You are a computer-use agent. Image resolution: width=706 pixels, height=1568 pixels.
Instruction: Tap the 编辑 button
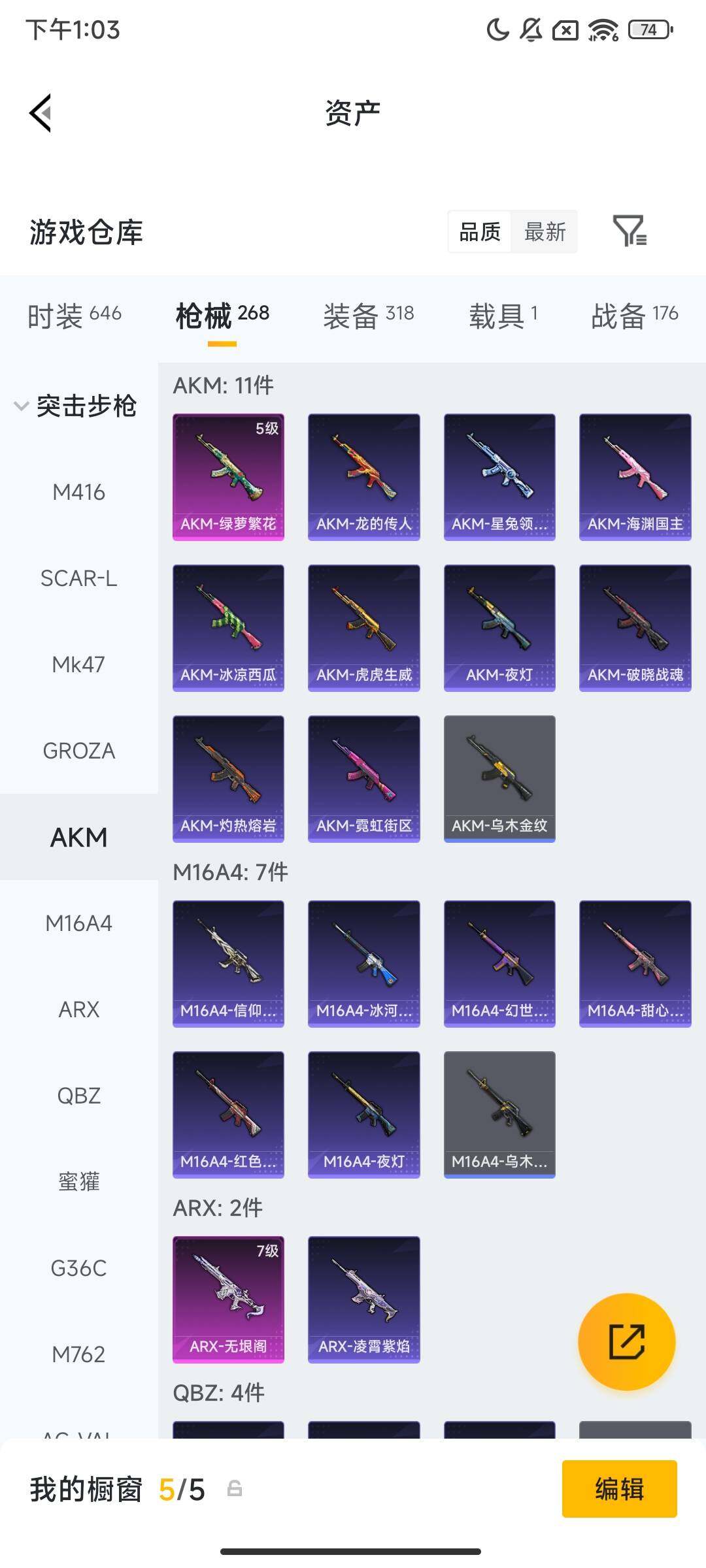pyautogui.click(x=620, y=1489)
